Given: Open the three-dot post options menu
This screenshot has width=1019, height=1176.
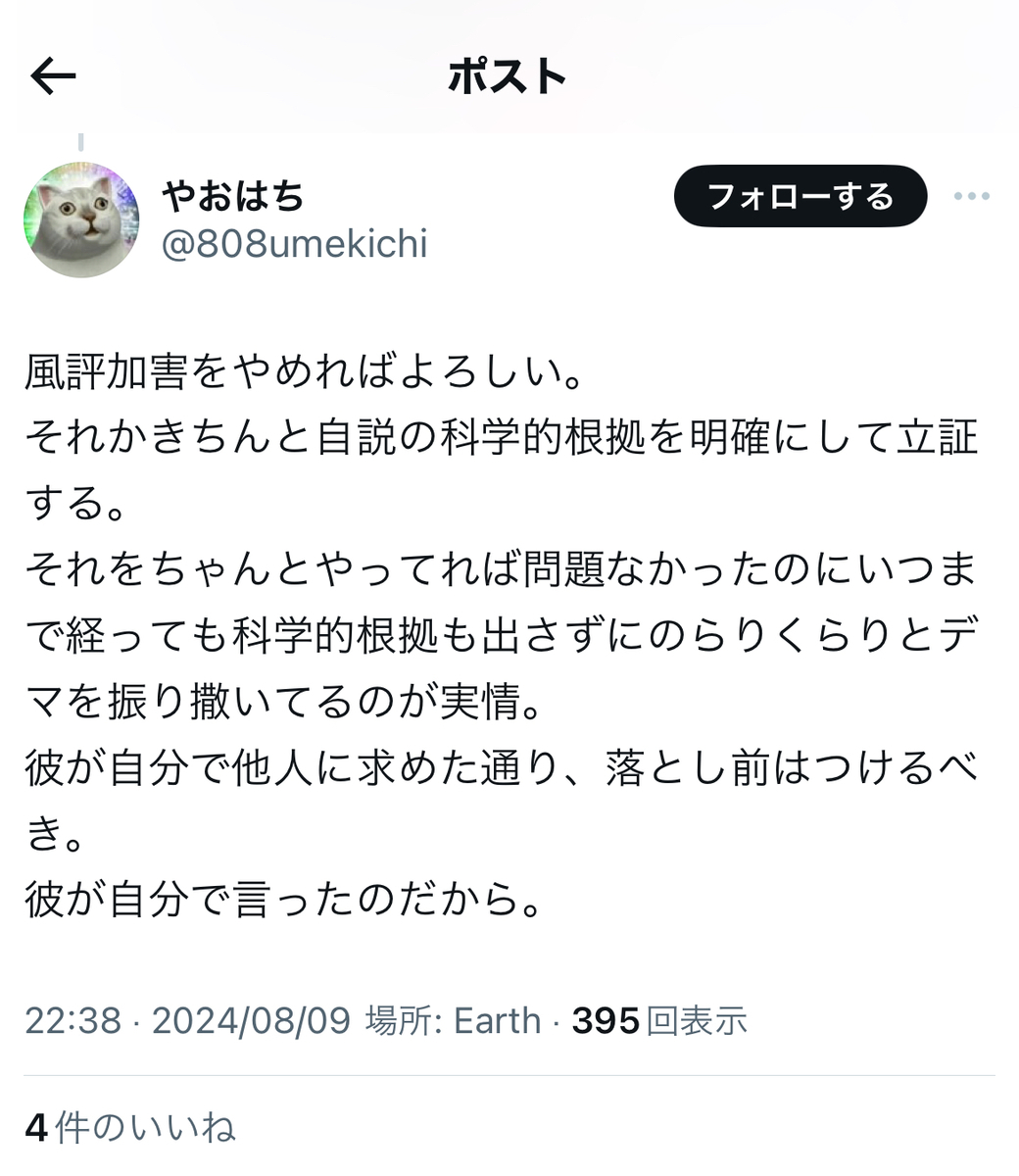Looking at the screenshot, I should (x=971, y=196).
